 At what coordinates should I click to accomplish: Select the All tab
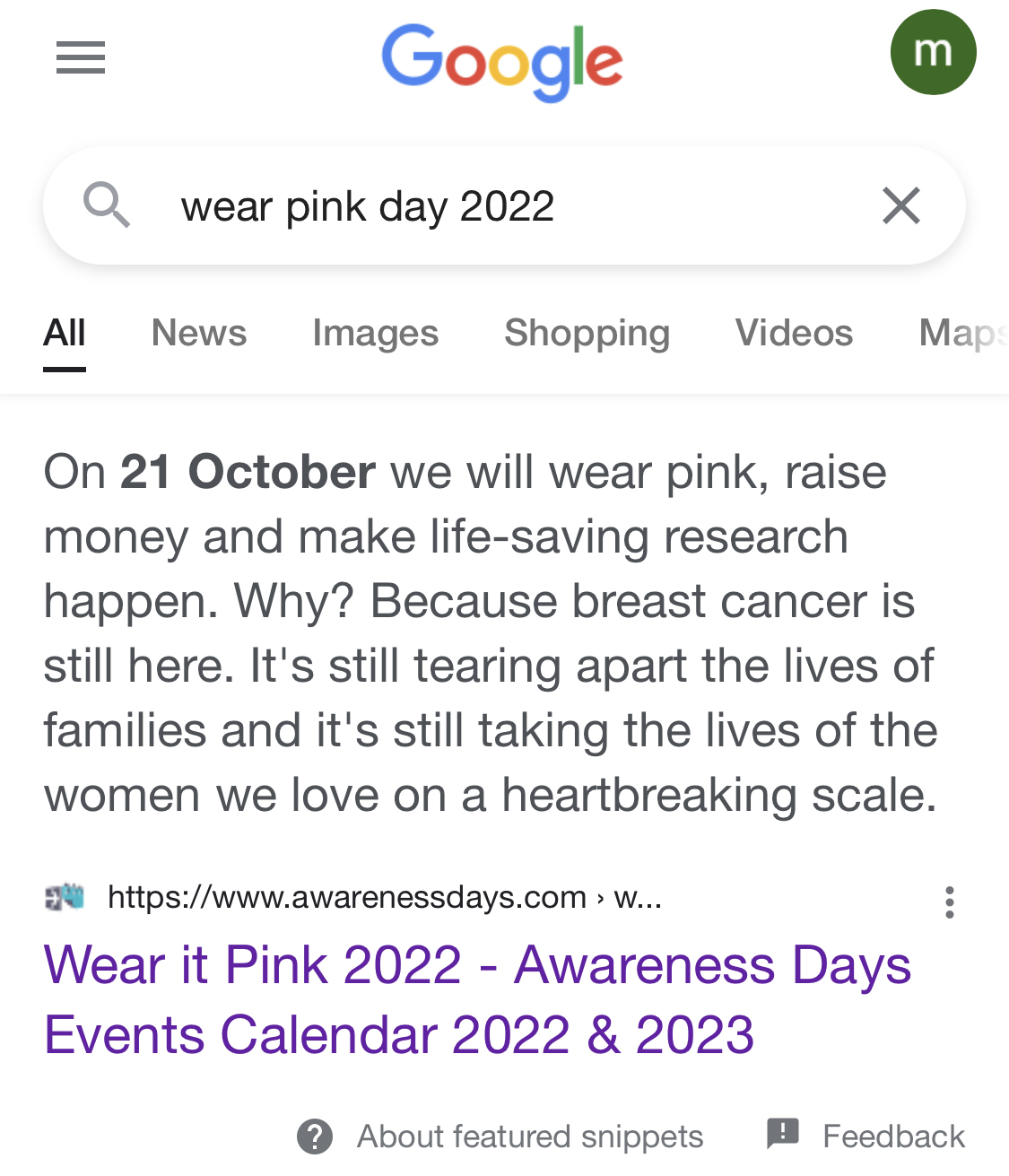click(65, 333)
